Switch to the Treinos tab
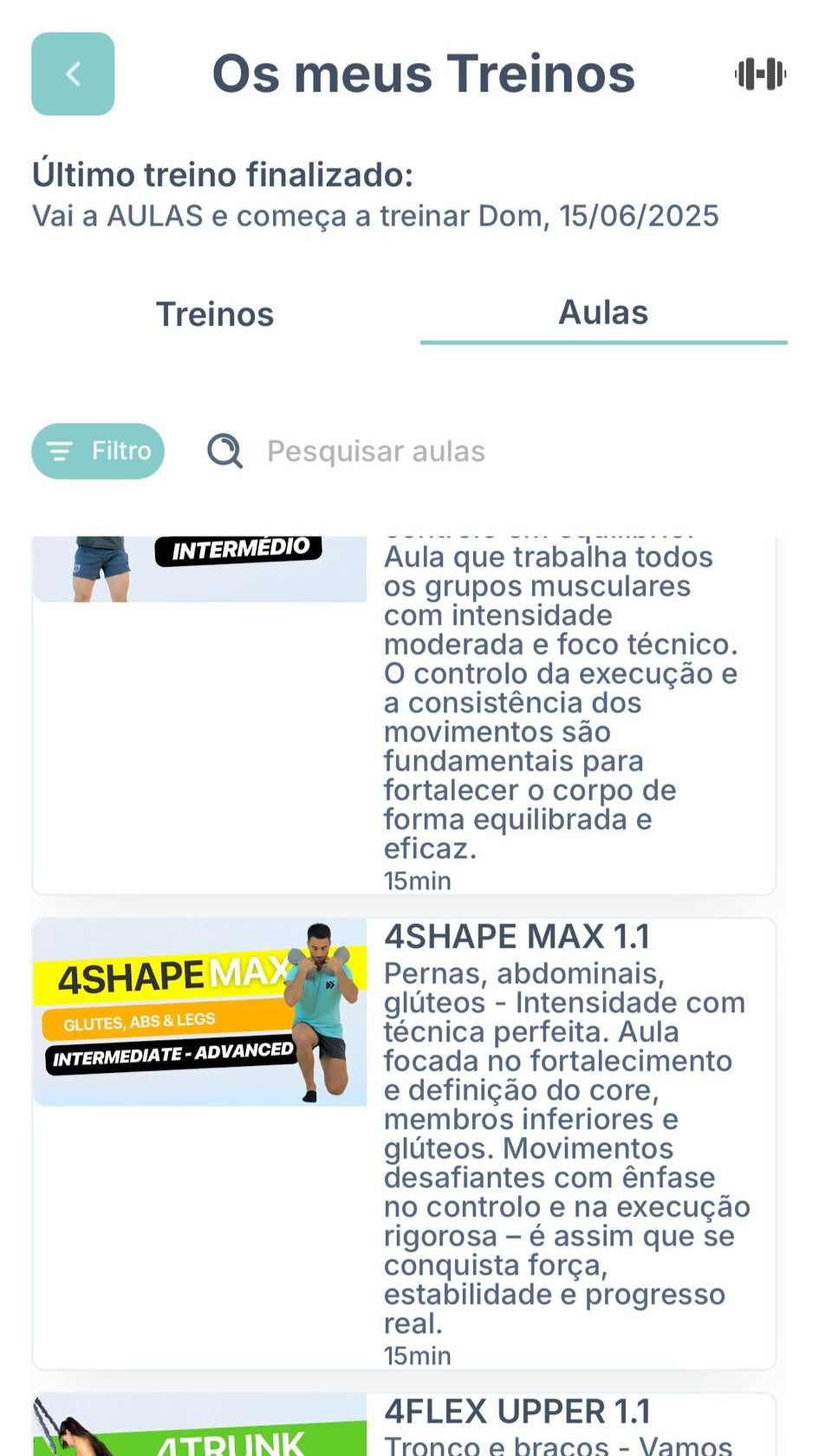Image resolution: width=819 pixels, height=1456 pixels. point(214,314)
